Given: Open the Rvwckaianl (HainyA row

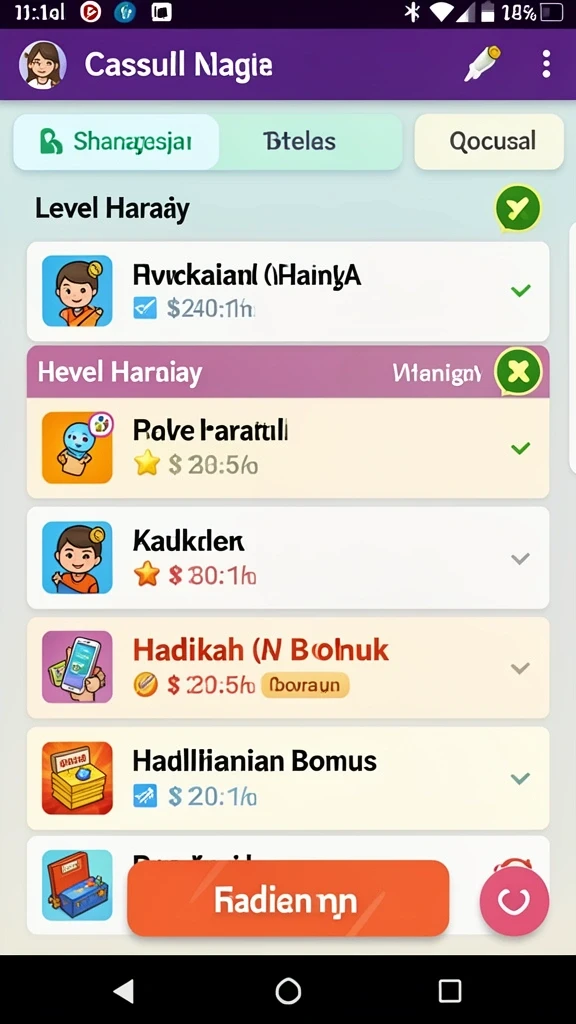Looking at the screenshot, I should point(288,291).
